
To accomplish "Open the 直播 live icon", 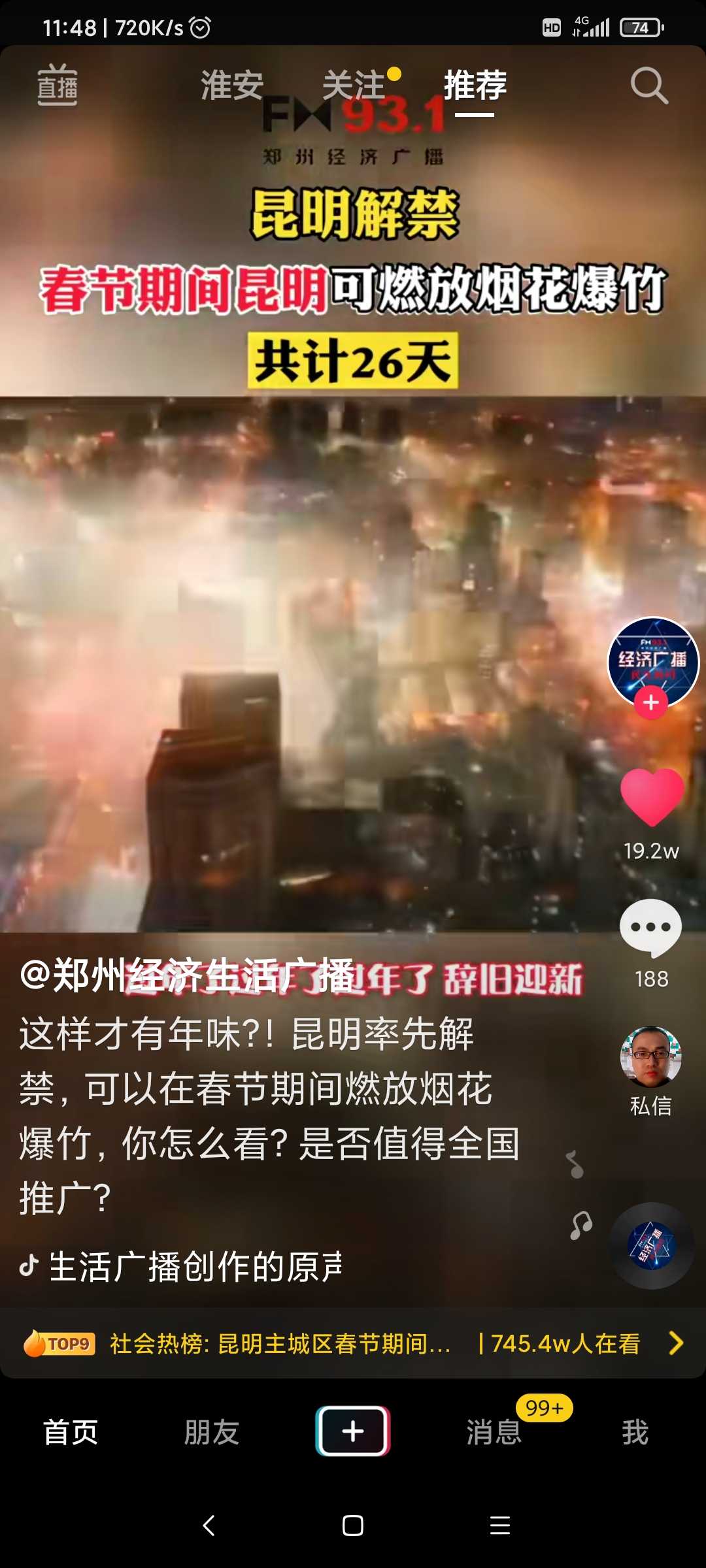I will (58, 85).
